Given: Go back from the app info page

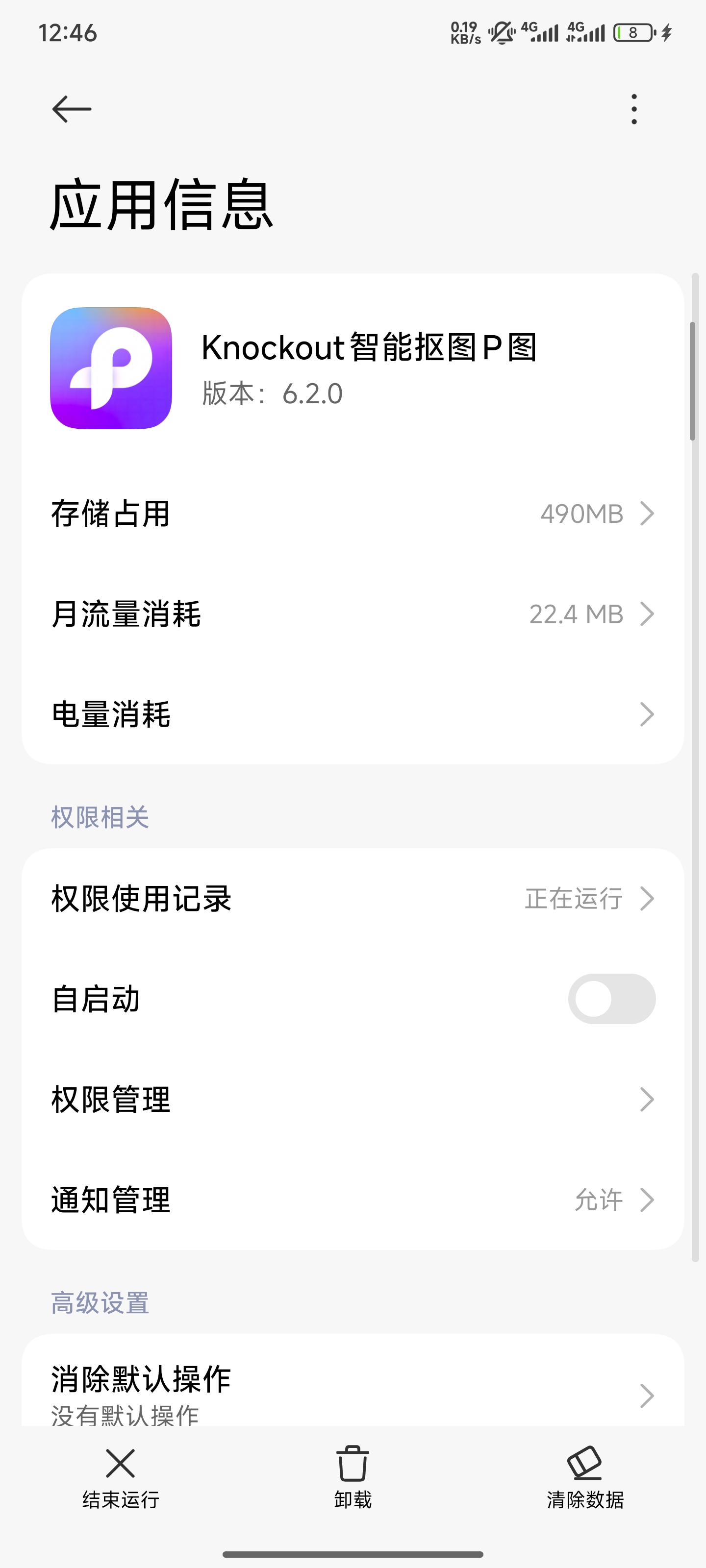Looking at the screenshot, I should pyautogui.click(x=71, y=110).
